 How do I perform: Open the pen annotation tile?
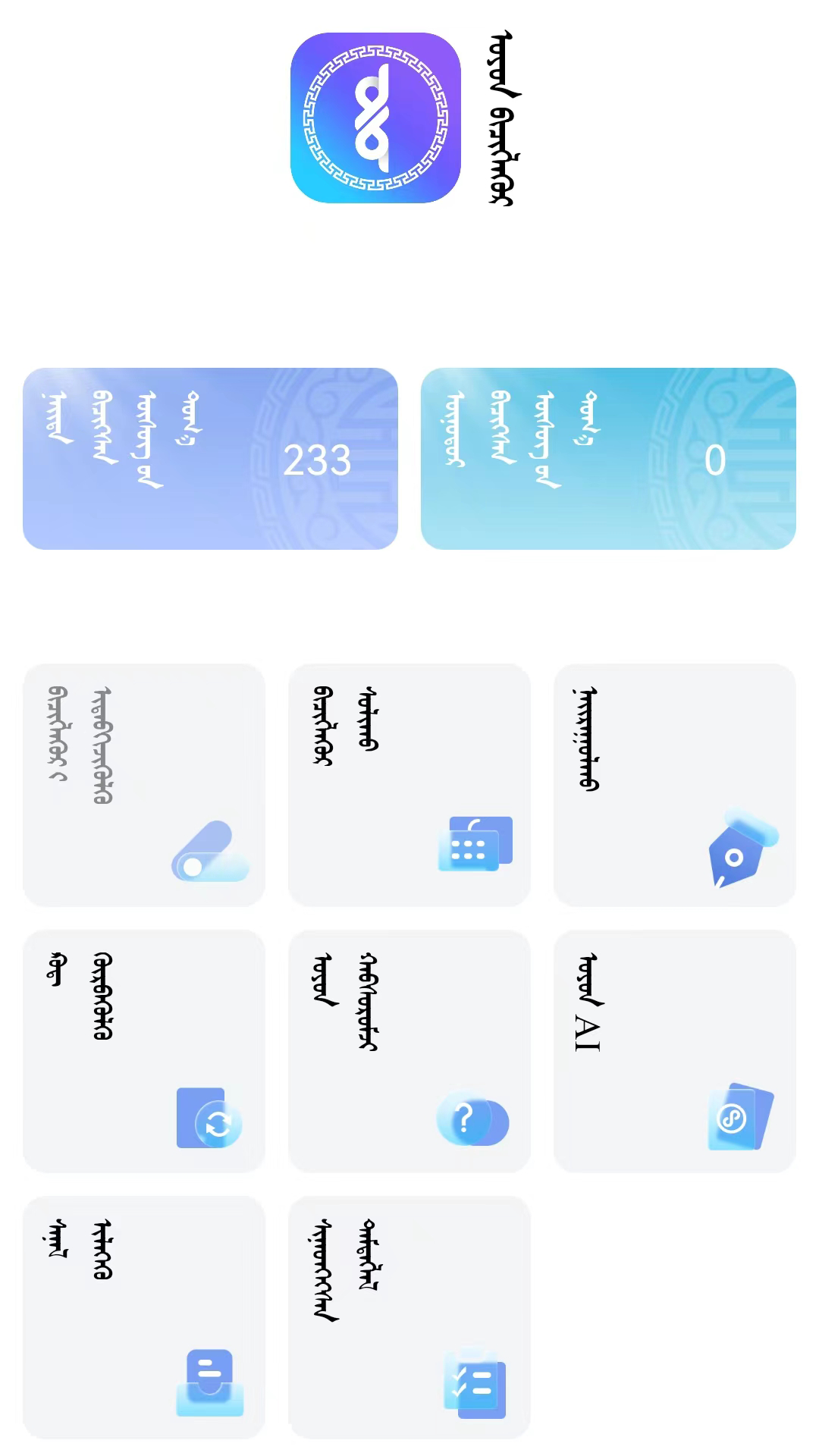(675, 785)
